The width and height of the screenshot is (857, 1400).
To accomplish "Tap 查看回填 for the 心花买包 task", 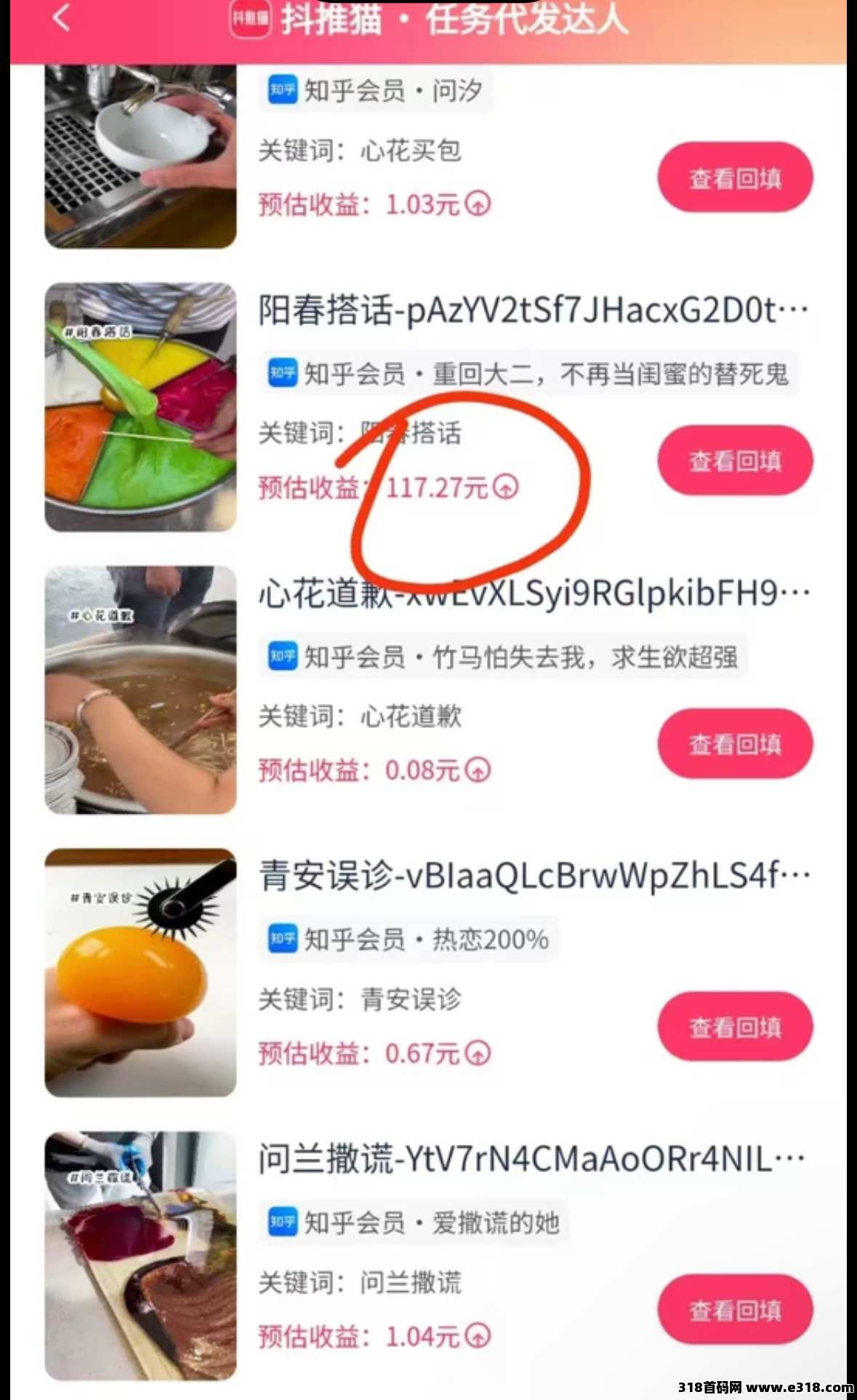I will pyautogui.click(x=735, y=178).
